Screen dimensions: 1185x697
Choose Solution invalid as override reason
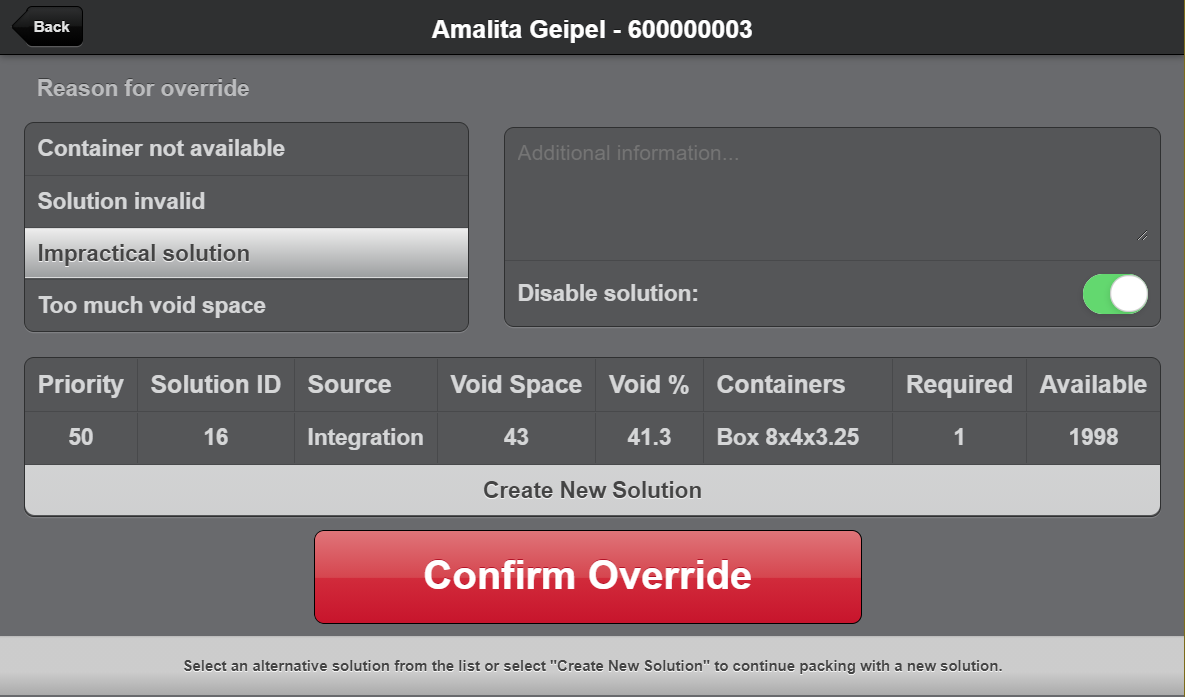click(246, 201)
